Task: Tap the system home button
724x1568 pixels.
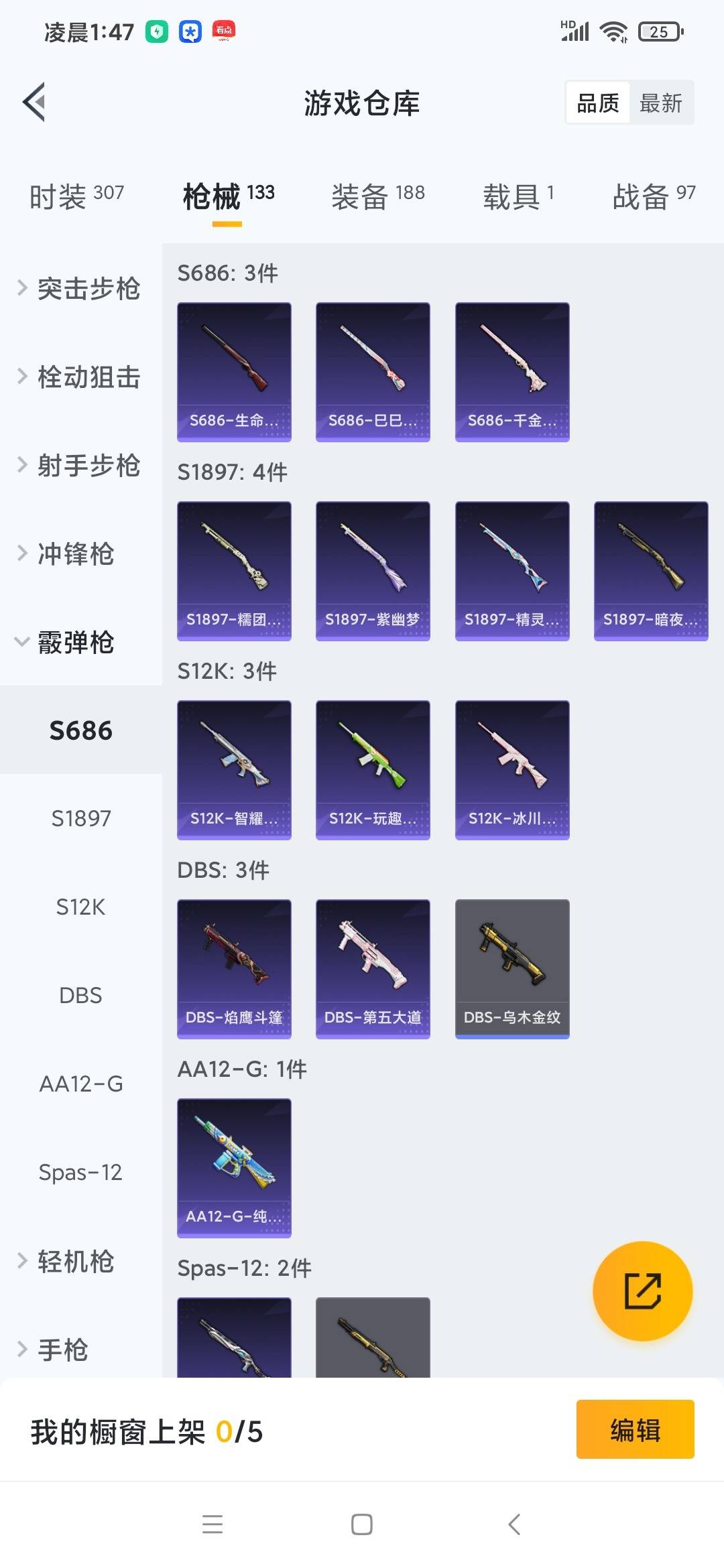Action: click(x=362, y=1524)
